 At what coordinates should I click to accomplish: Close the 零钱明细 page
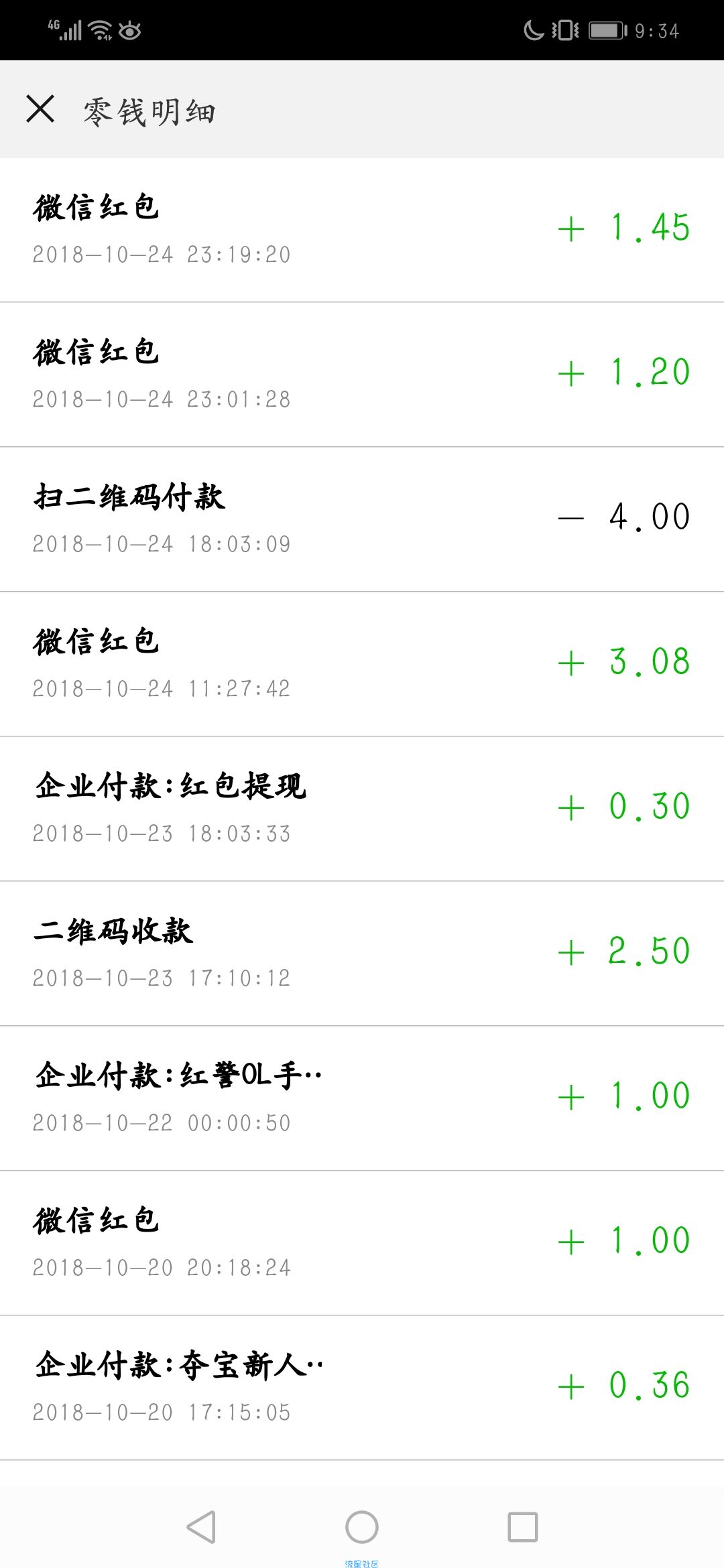[x=40, y=109]
